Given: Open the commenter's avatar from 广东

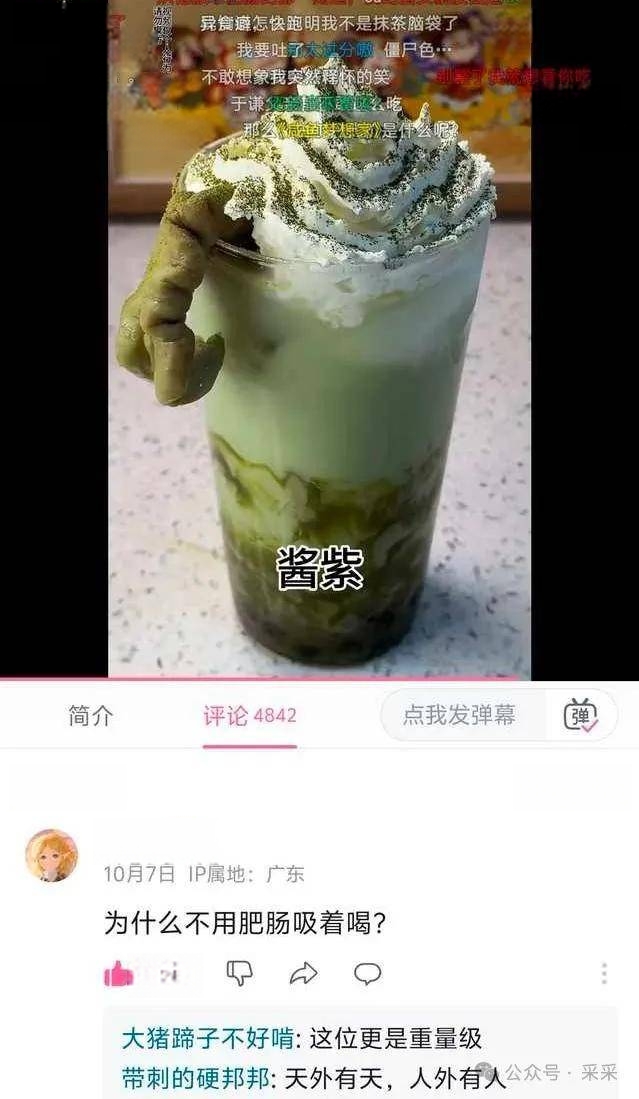Looking at the screenshot, I should point(51,855).
